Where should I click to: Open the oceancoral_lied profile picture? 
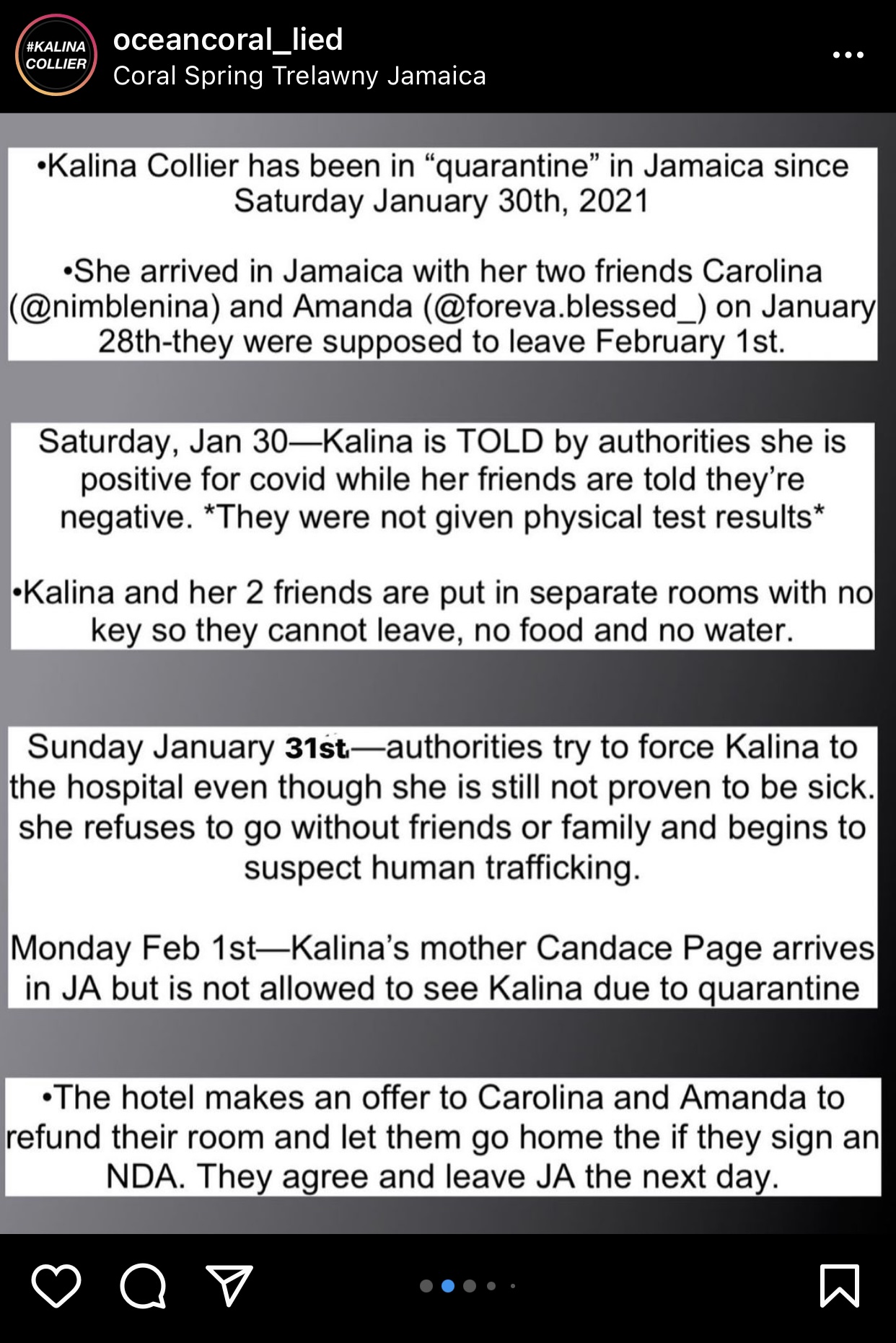tap(56, 56)
